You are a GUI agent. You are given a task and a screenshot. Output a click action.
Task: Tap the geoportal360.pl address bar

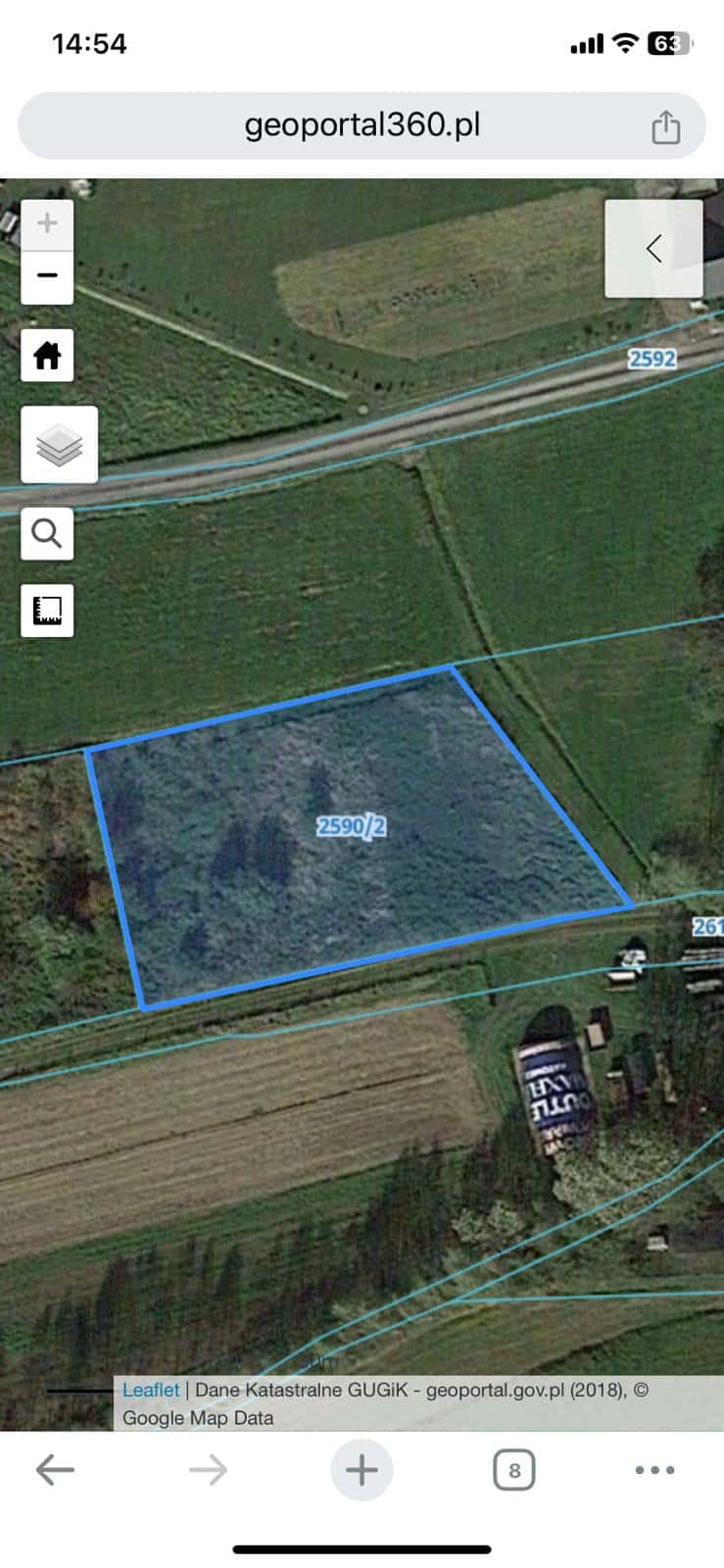pos(362,125)
